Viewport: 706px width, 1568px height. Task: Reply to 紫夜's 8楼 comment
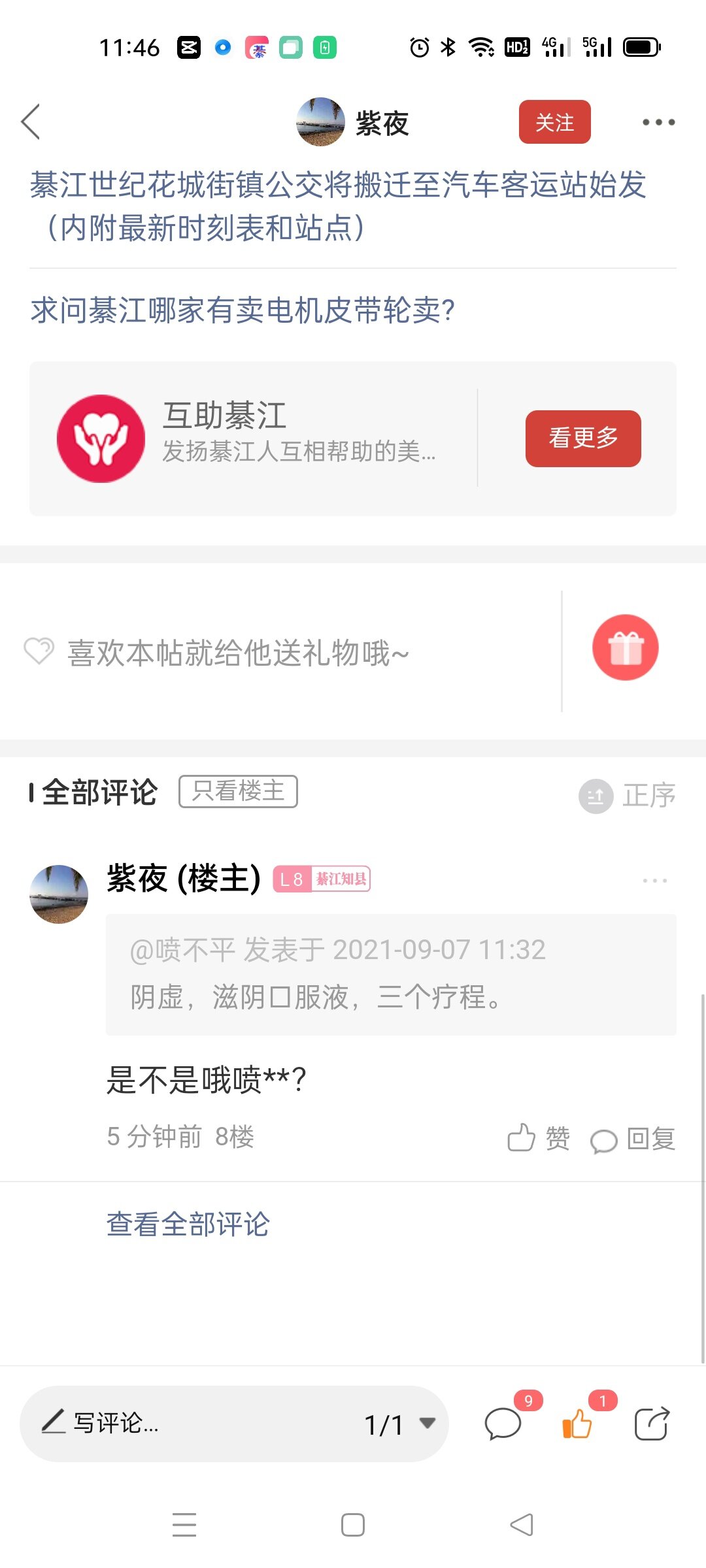632,1139
